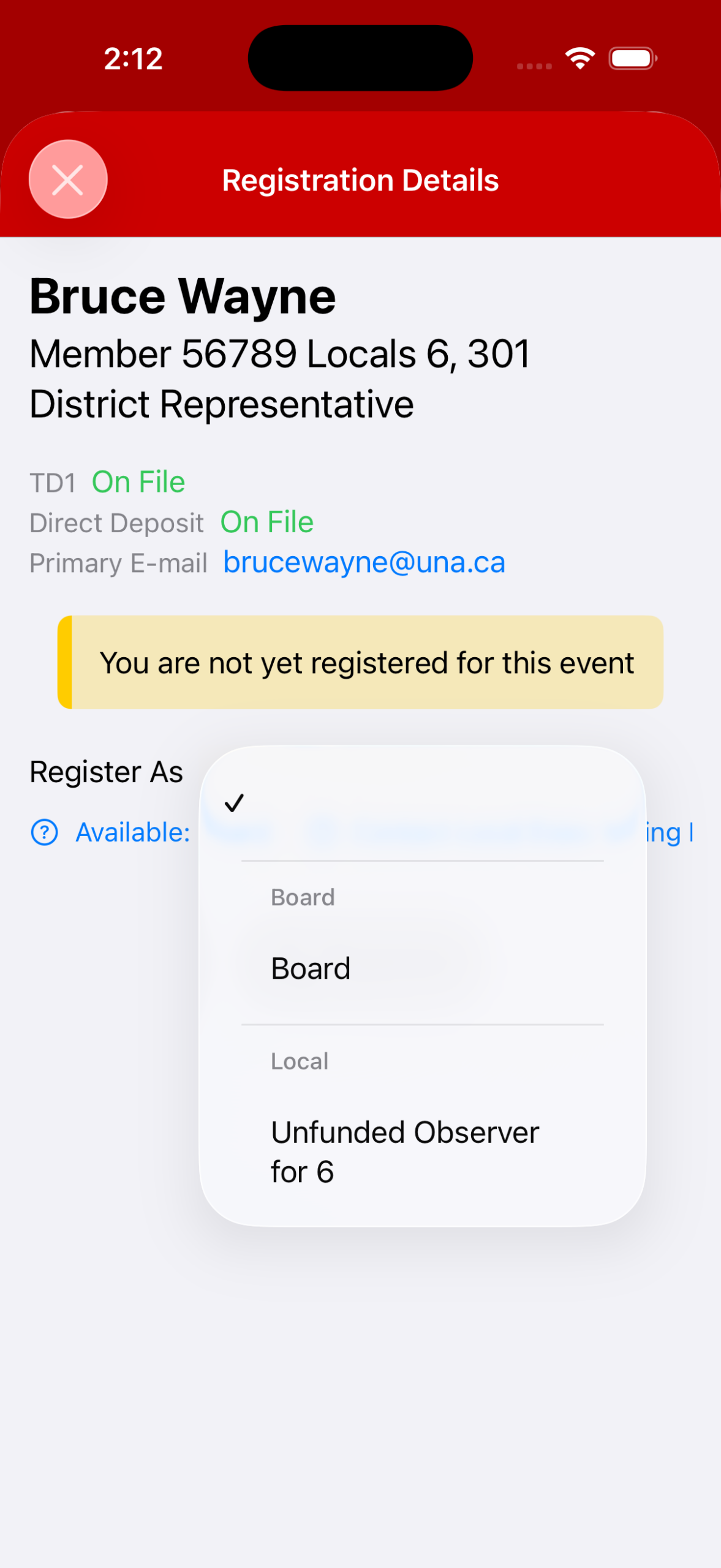Close the Registration Details sheet
The width and height of the screenshot is (721, 1568).
click(68, 179)
